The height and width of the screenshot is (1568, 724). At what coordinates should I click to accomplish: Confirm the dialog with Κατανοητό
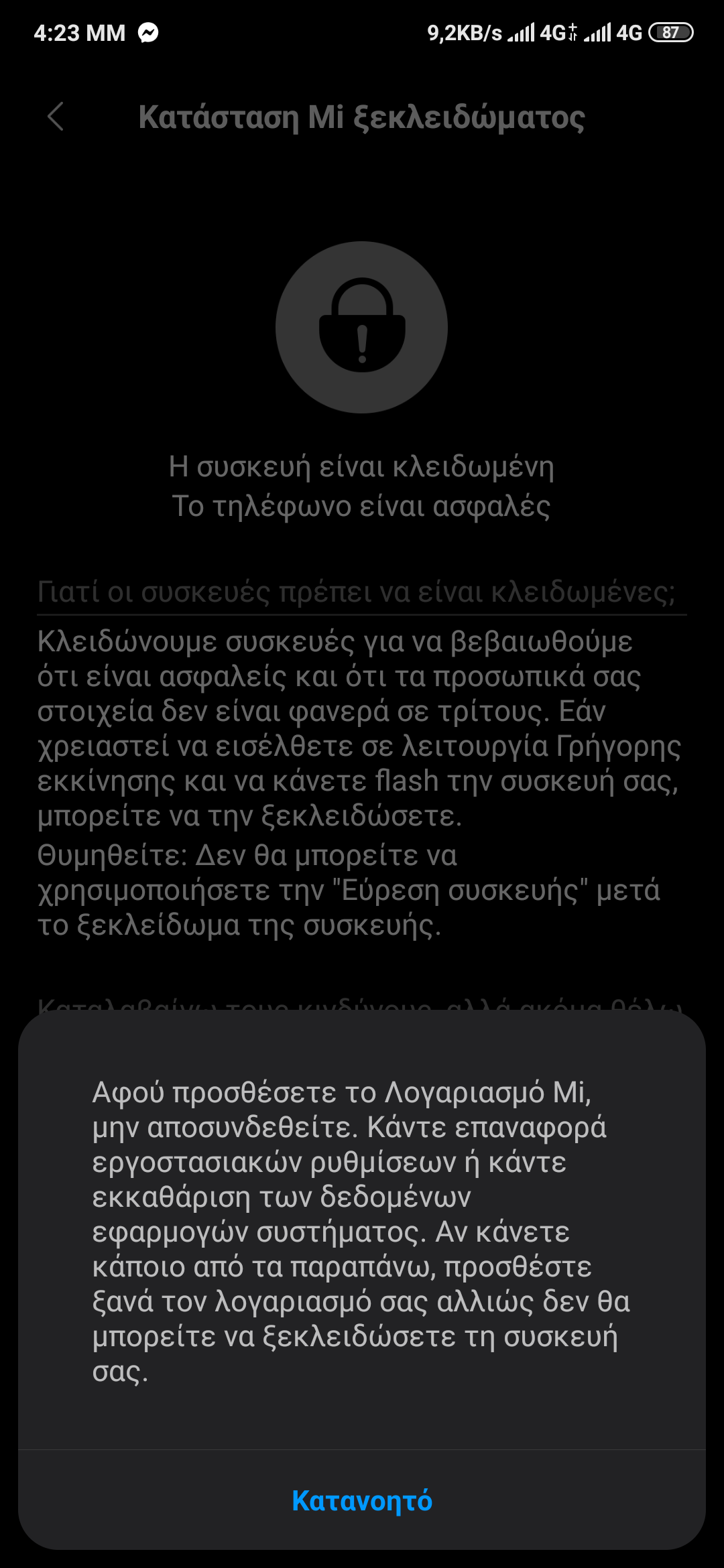[362, 1500]
